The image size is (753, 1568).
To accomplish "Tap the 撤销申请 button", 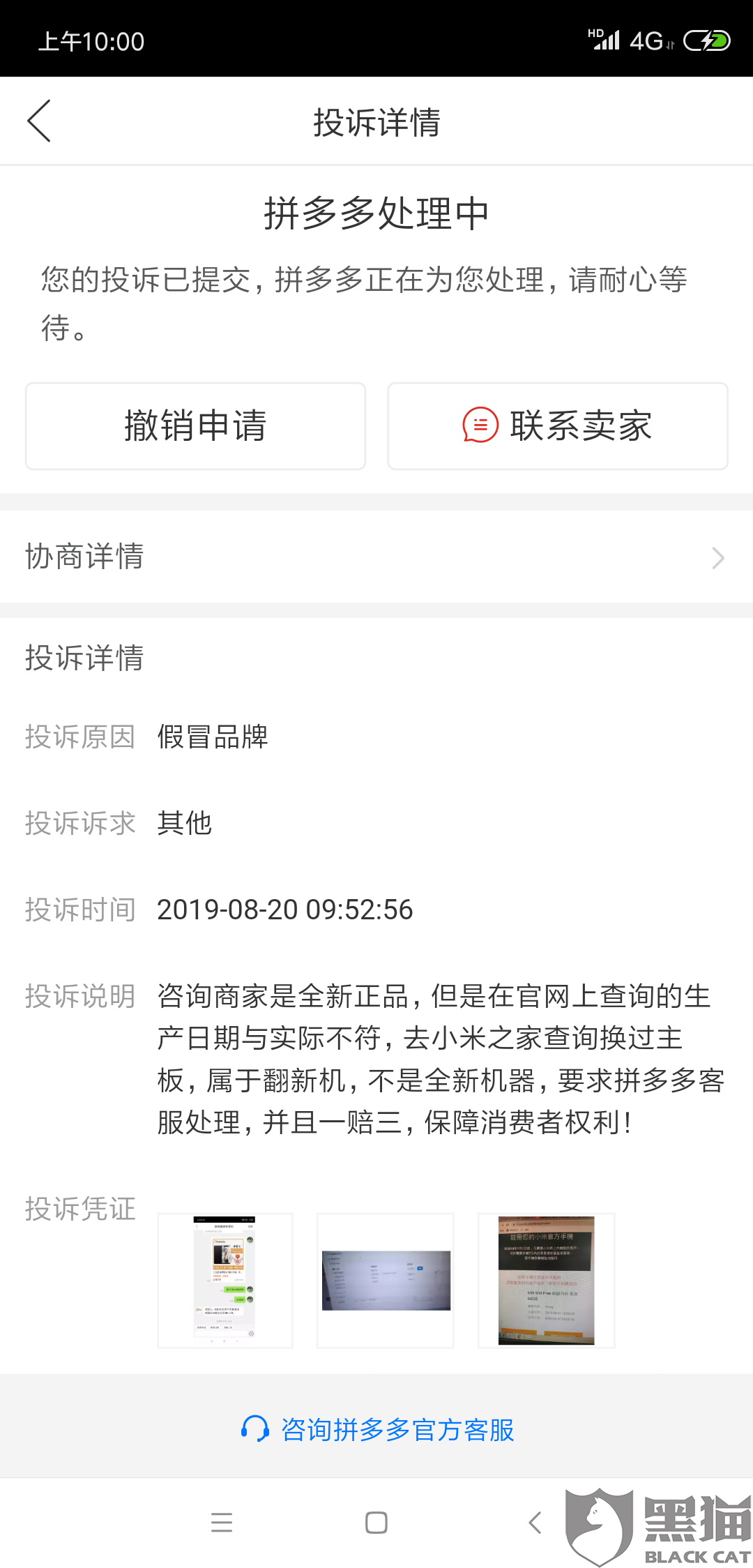I will click(195, 425).
